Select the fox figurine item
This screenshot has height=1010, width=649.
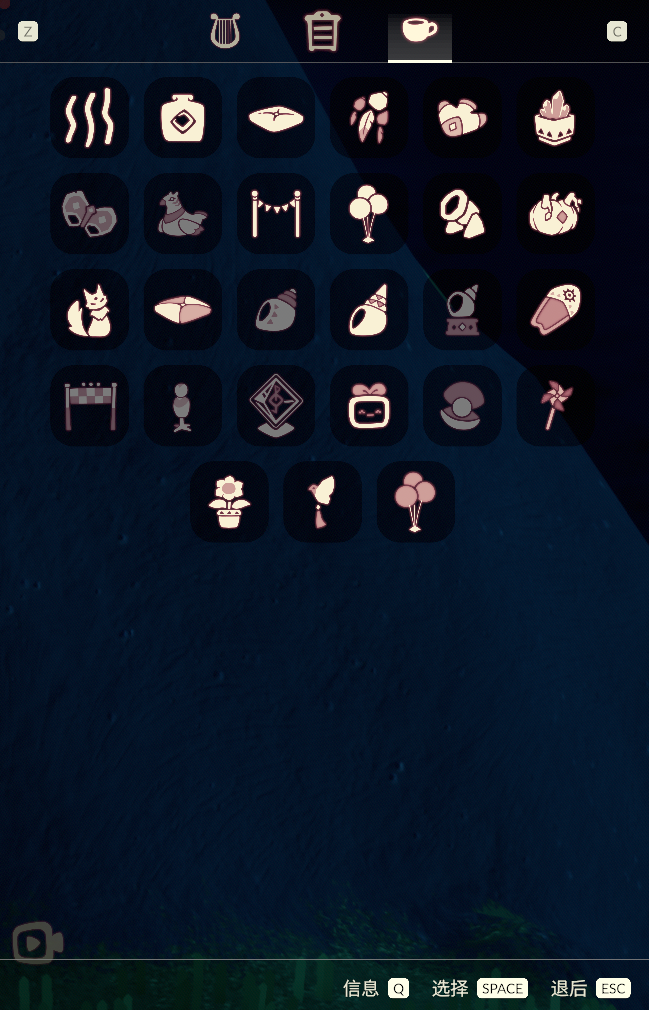pyautogui.click(x=90, y=309)
